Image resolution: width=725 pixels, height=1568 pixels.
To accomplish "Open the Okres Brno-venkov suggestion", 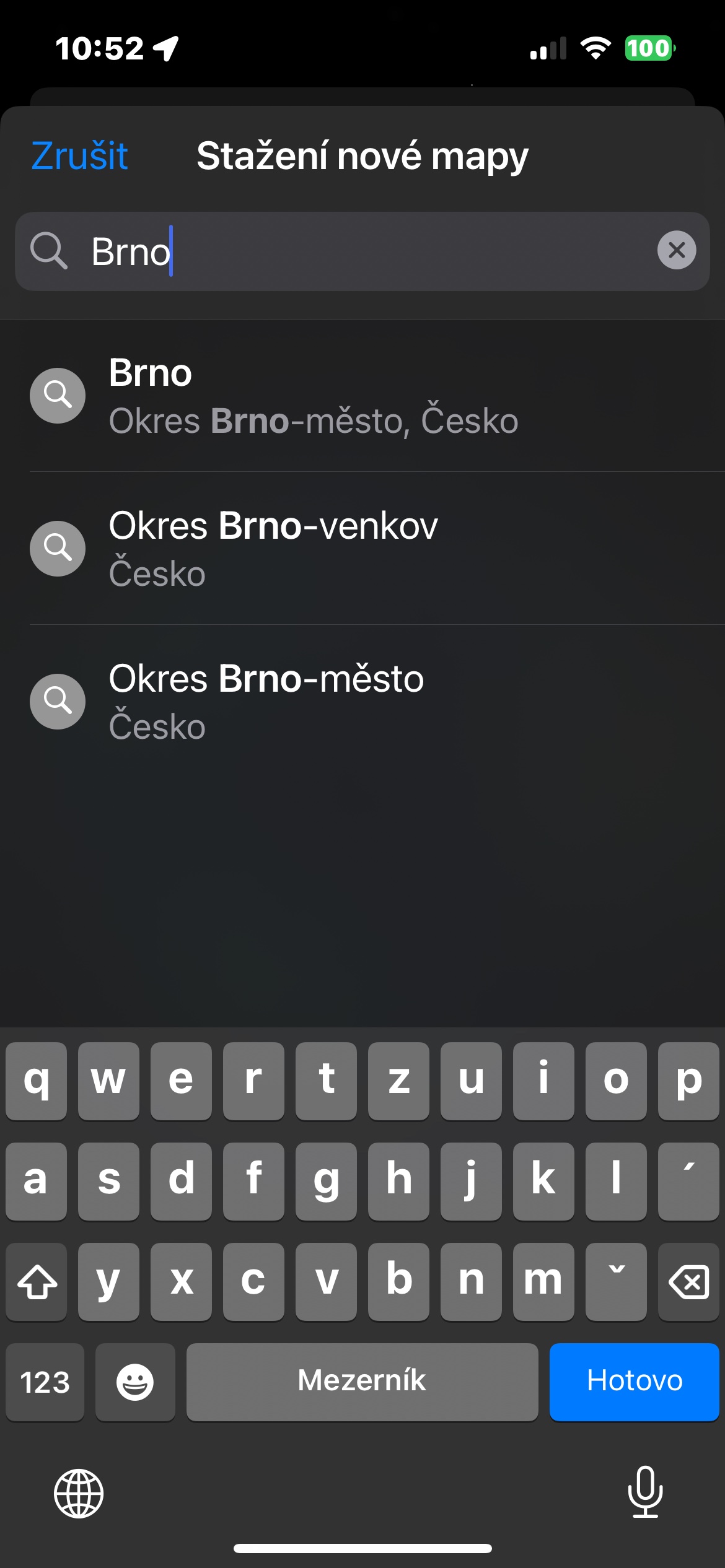I will point(362,548).
